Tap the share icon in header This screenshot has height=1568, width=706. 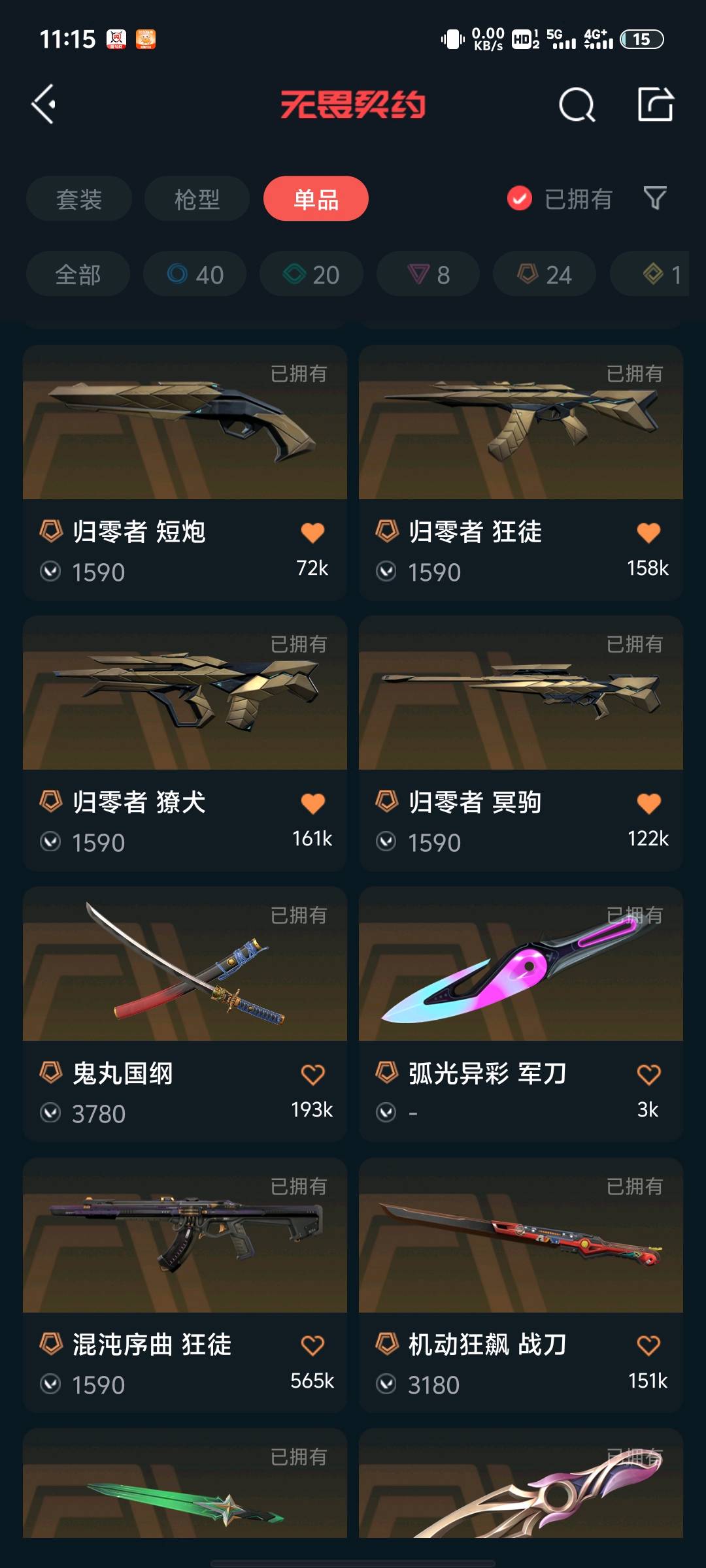pos(655,105)
